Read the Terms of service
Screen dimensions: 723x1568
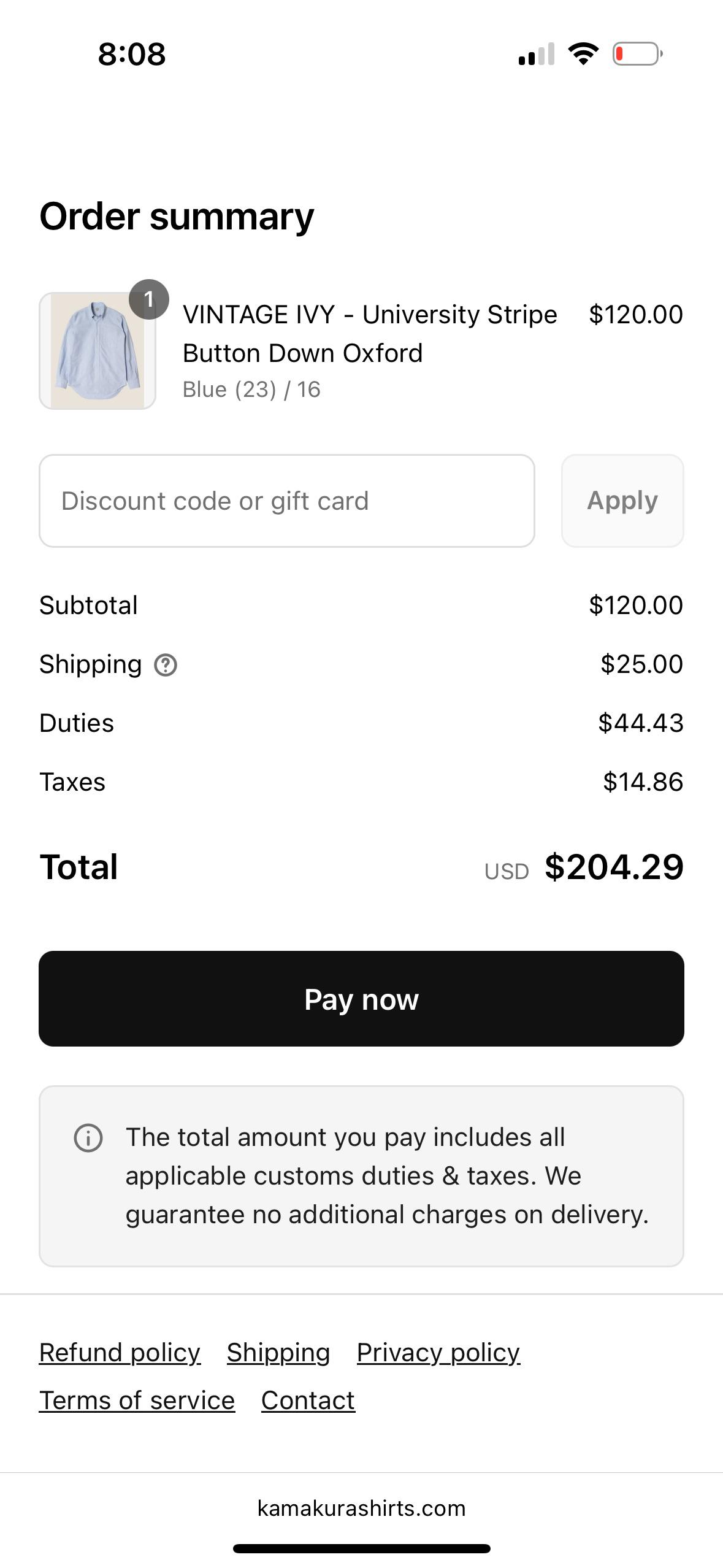tap(137, 1401)
